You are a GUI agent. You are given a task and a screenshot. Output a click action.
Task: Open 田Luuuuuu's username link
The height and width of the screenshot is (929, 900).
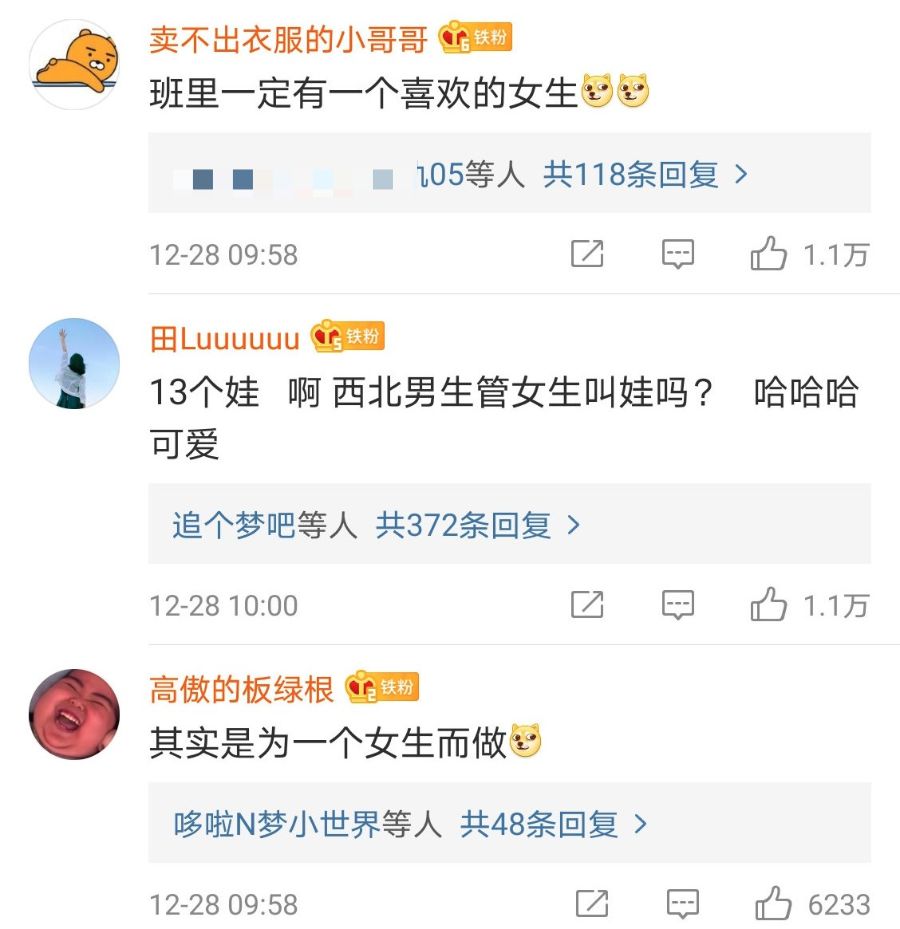click(224, 338)
